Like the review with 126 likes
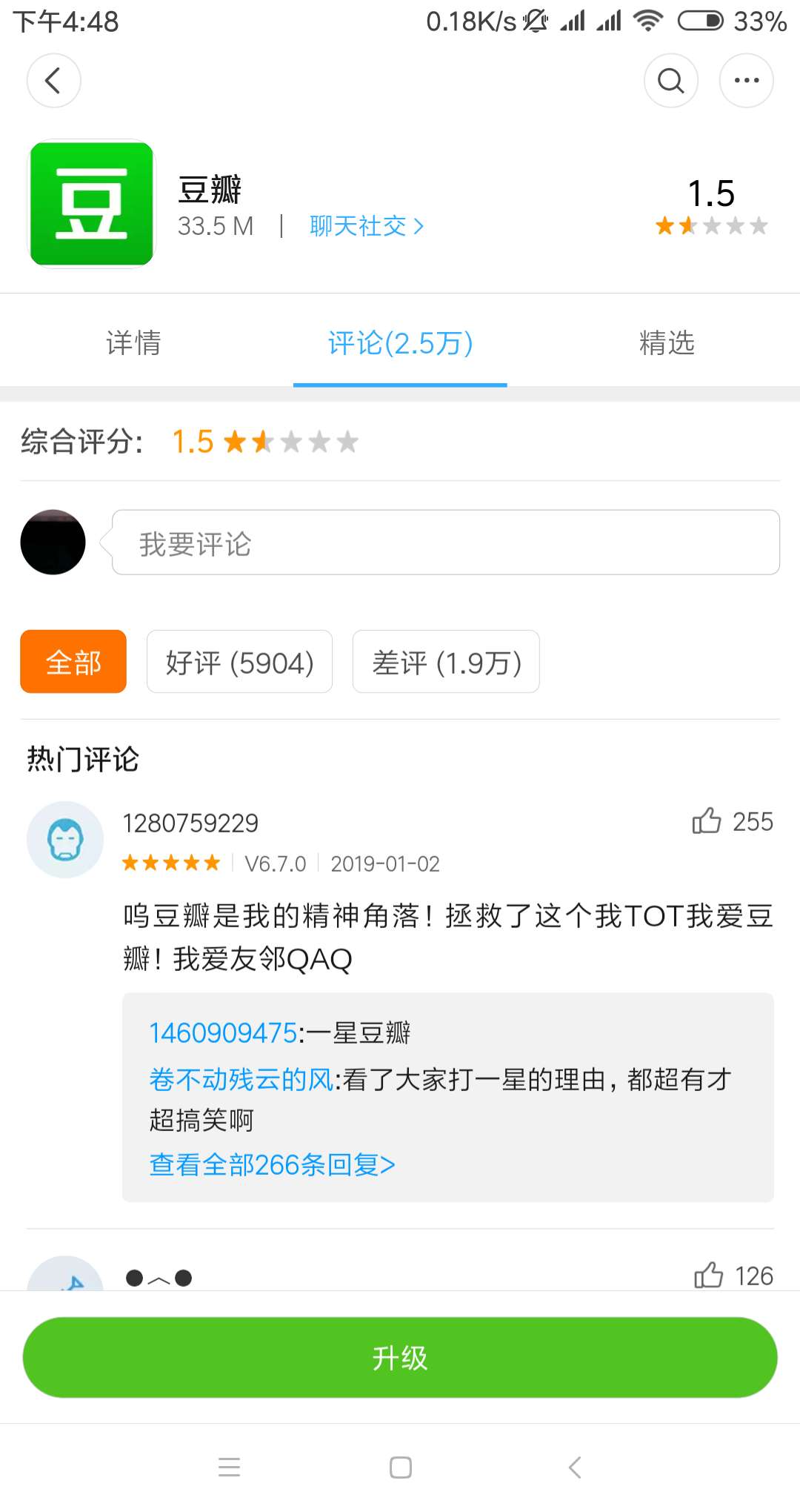This screenshot has height=1512, width=800. click(x=709, y=1275)
